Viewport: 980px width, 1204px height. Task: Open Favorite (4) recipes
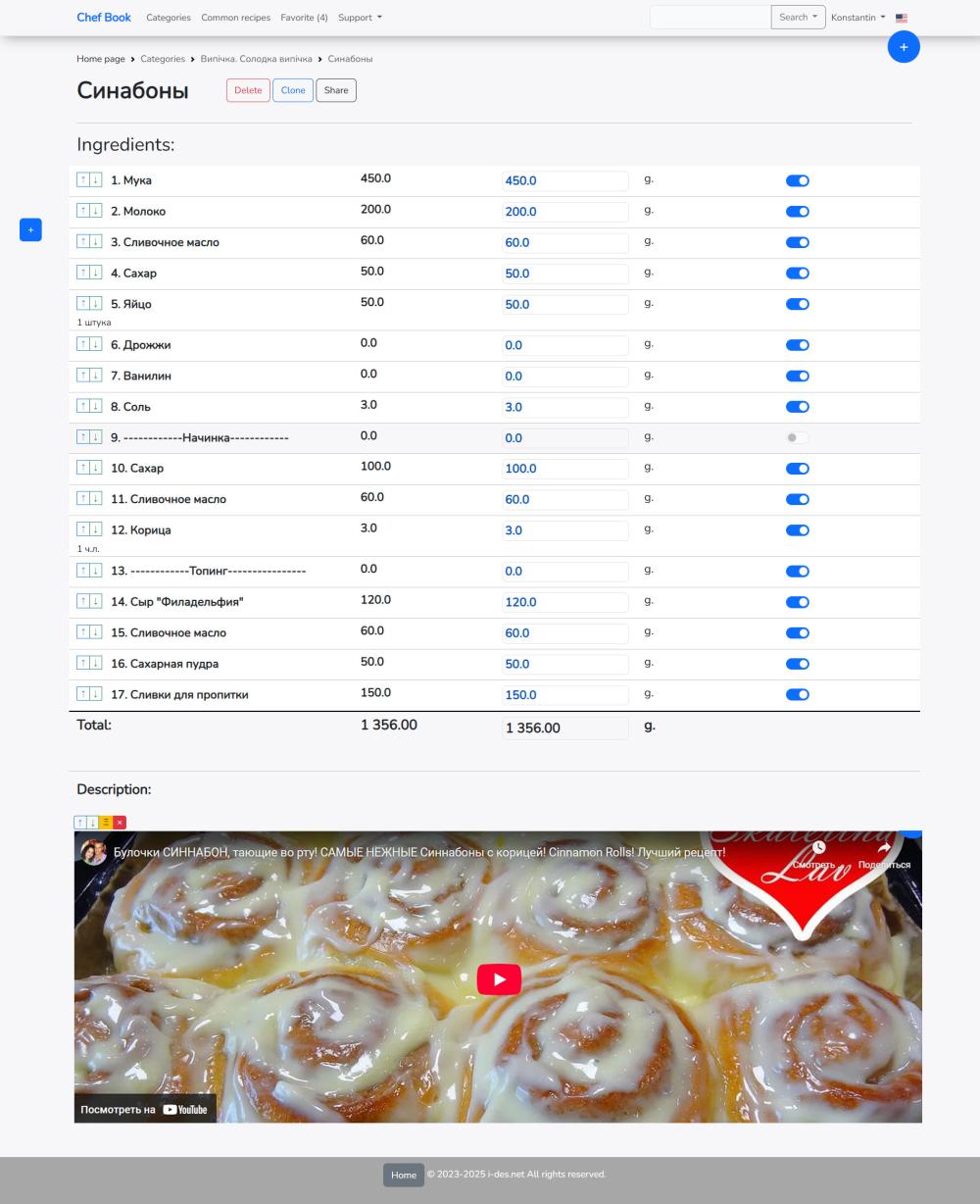pos(304,18)
